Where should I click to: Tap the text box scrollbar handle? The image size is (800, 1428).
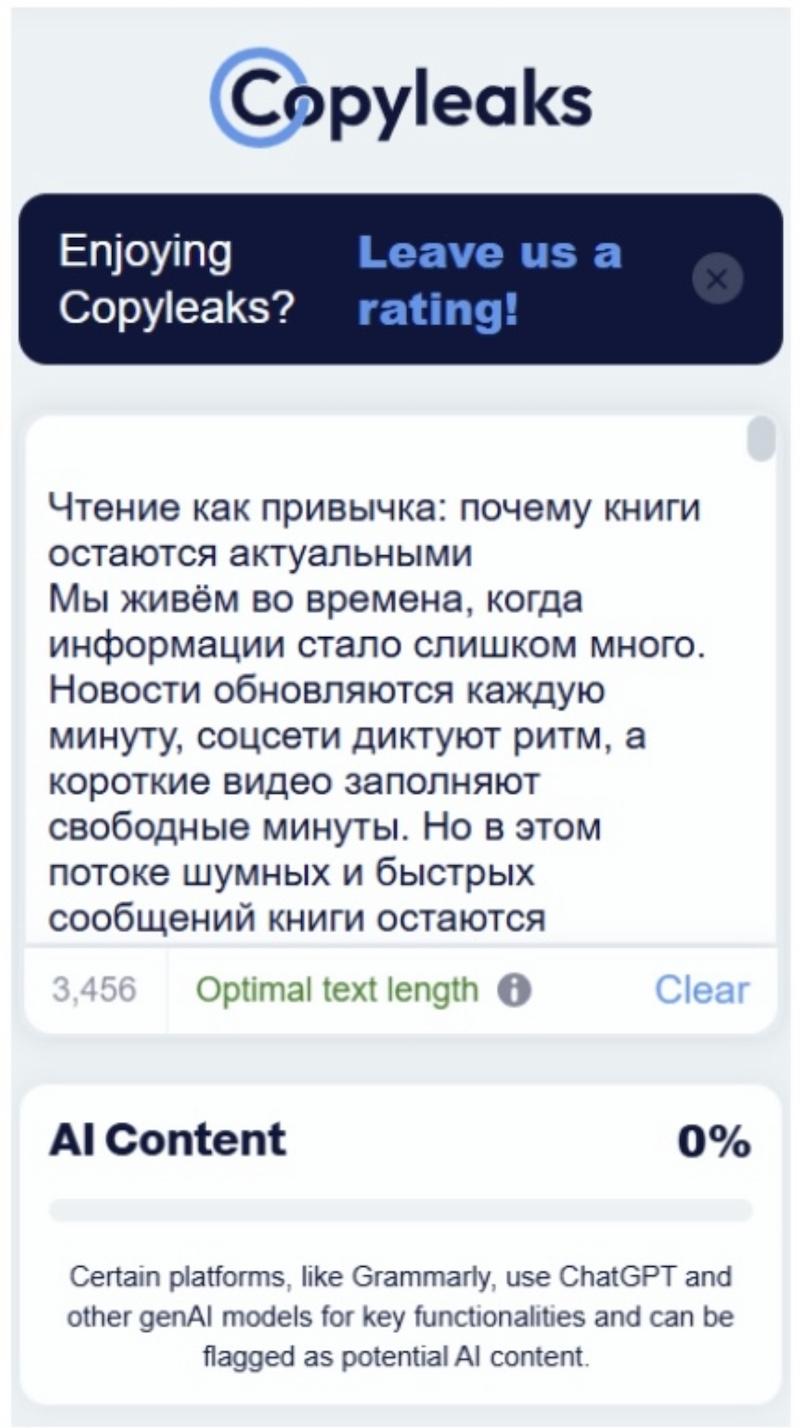761,440
